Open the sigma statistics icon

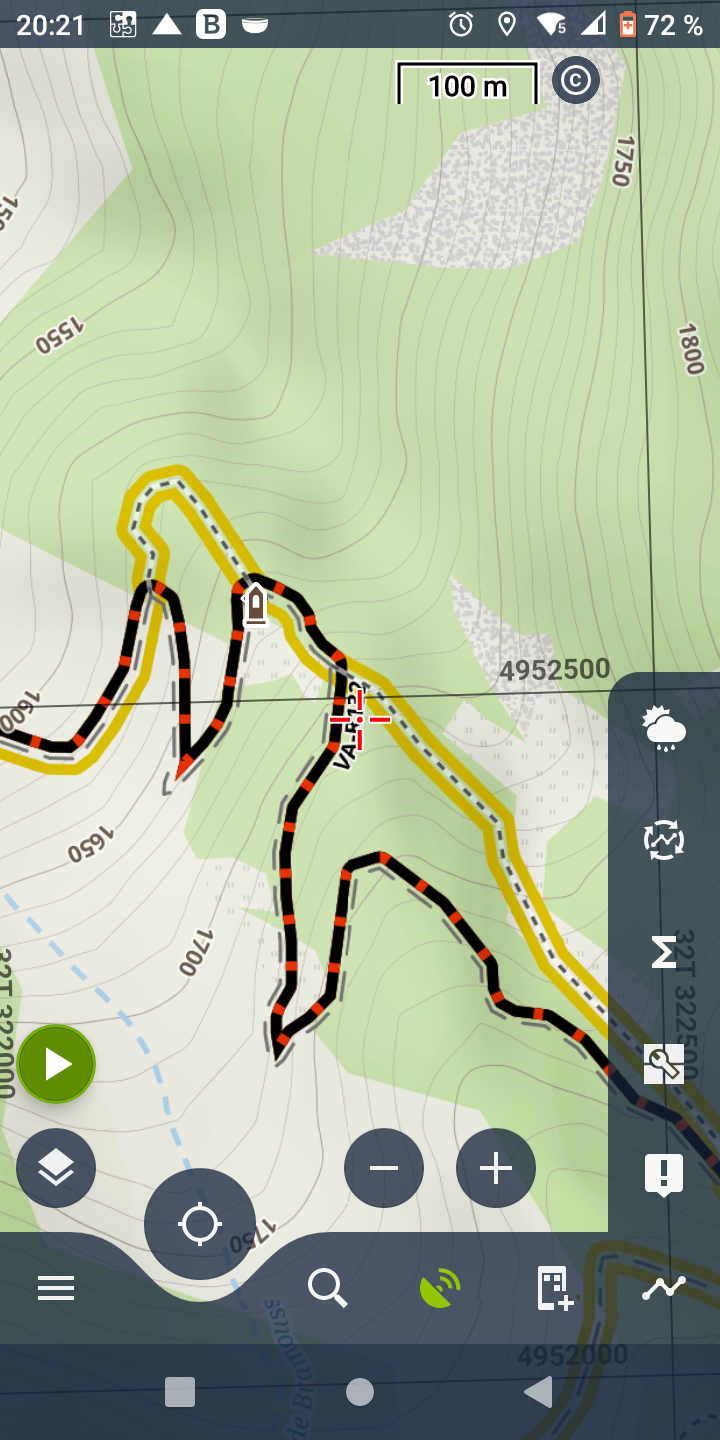[x=664, y=952]
